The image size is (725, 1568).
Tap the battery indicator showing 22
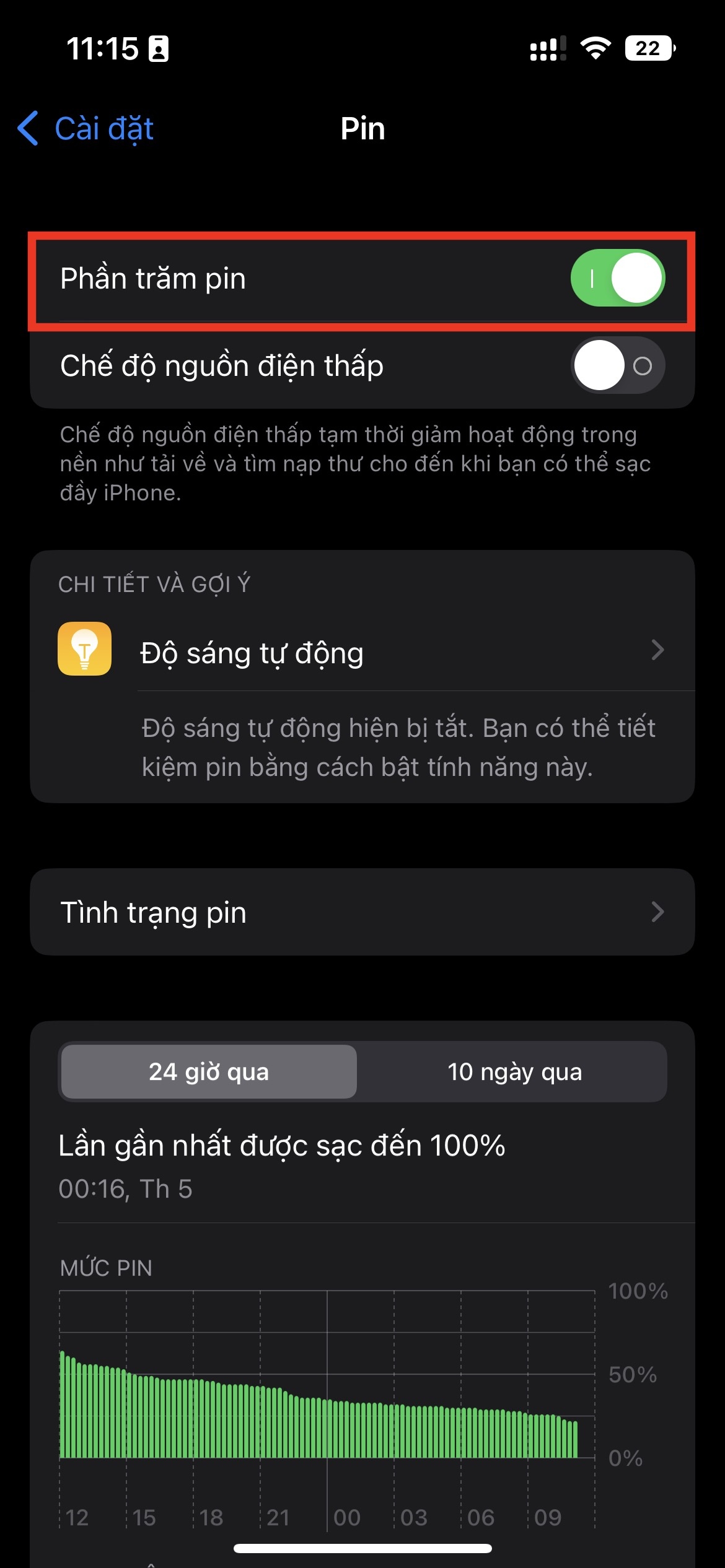click(x=648, y=48)
